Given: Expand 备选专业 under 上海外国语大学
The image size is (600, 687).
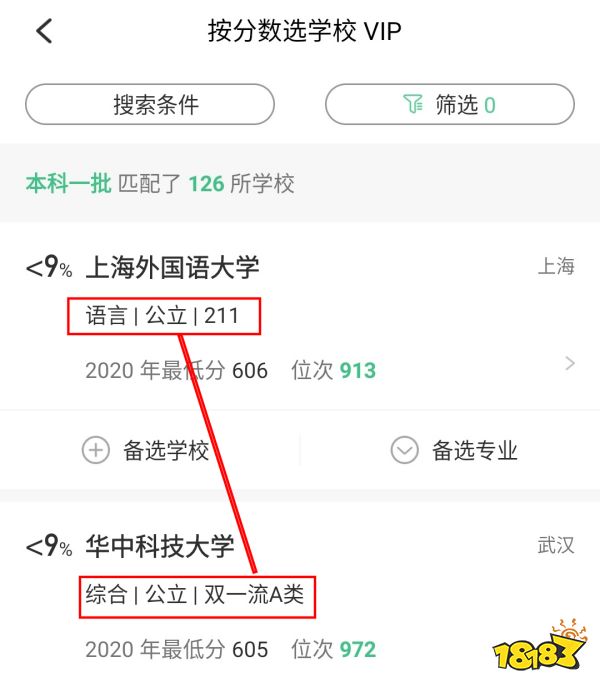Looking at the screenshot, I should [455, 451].
